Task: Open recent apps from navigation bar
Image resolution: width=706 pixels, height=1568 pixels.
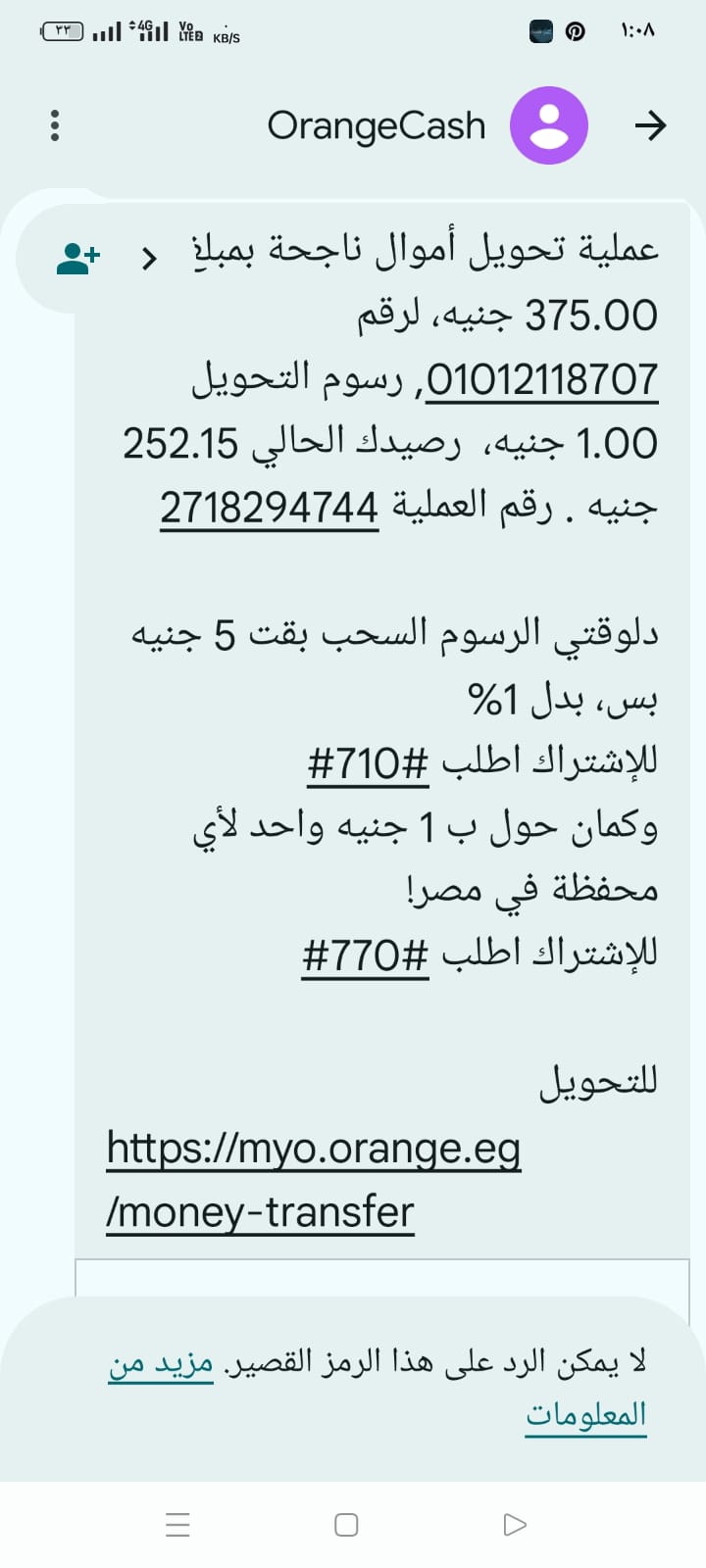Action: click(177, 1525)
